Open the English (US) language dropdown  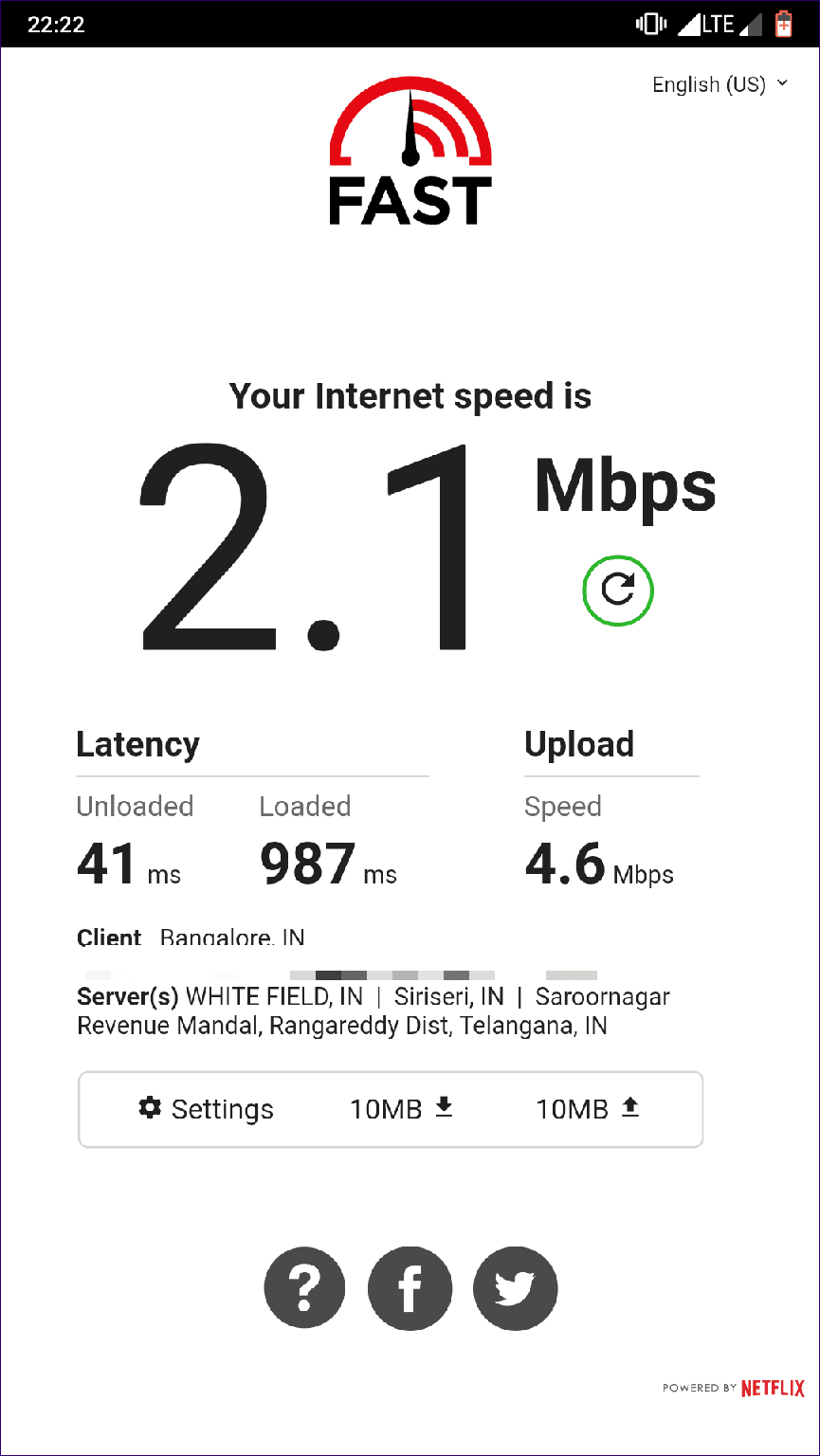[720, 84]
